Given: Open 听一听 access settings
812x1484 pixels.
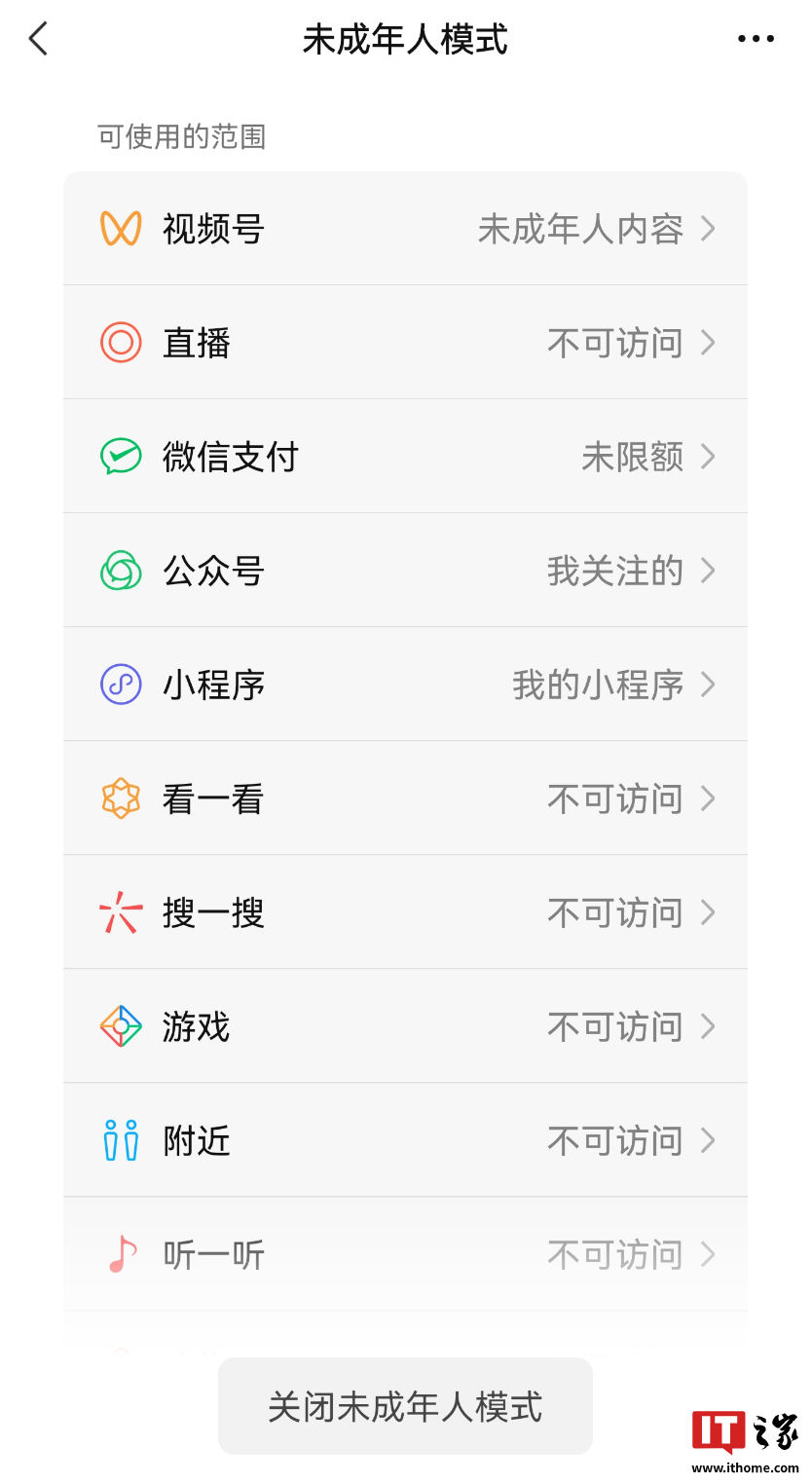Looking at the screenshot, I should click(405, 1254).
